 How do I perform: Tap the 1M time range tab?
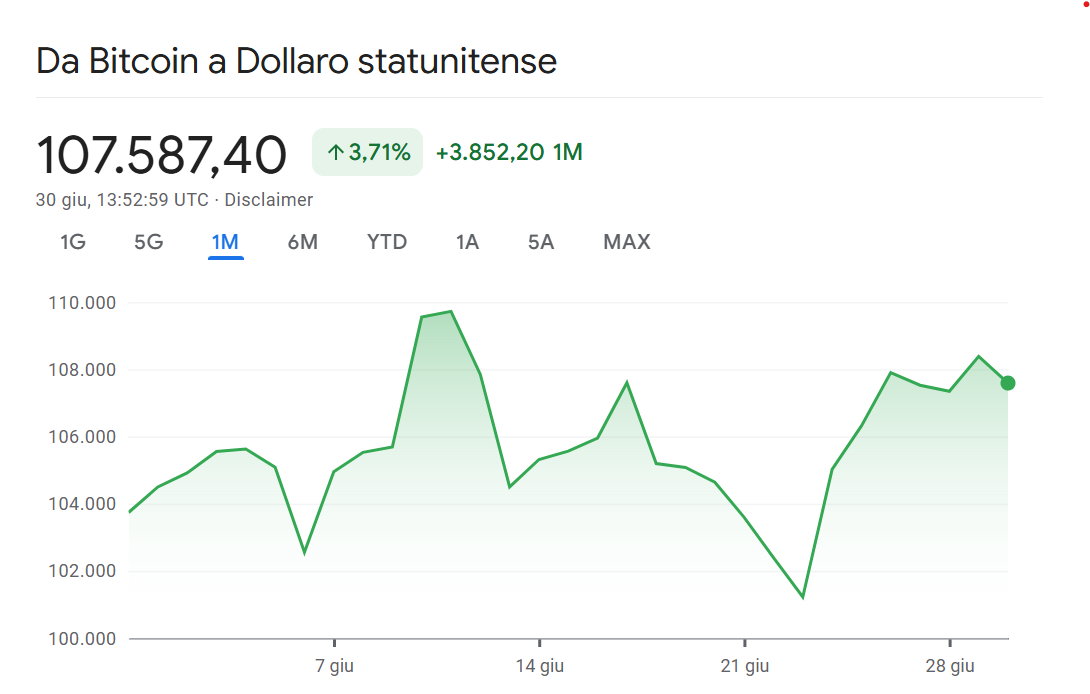click(225, 242)
